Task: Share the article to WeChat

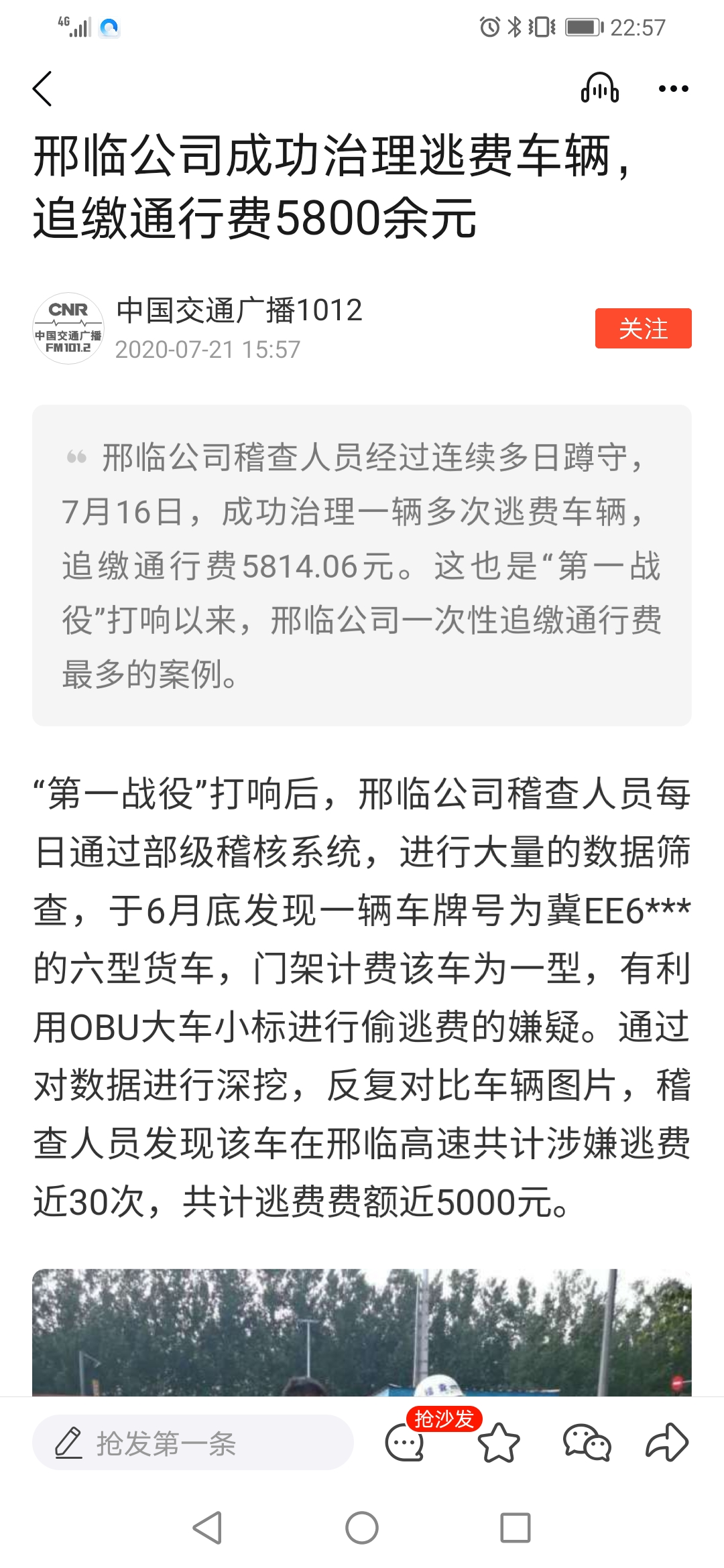Action: pos(587,1442)
